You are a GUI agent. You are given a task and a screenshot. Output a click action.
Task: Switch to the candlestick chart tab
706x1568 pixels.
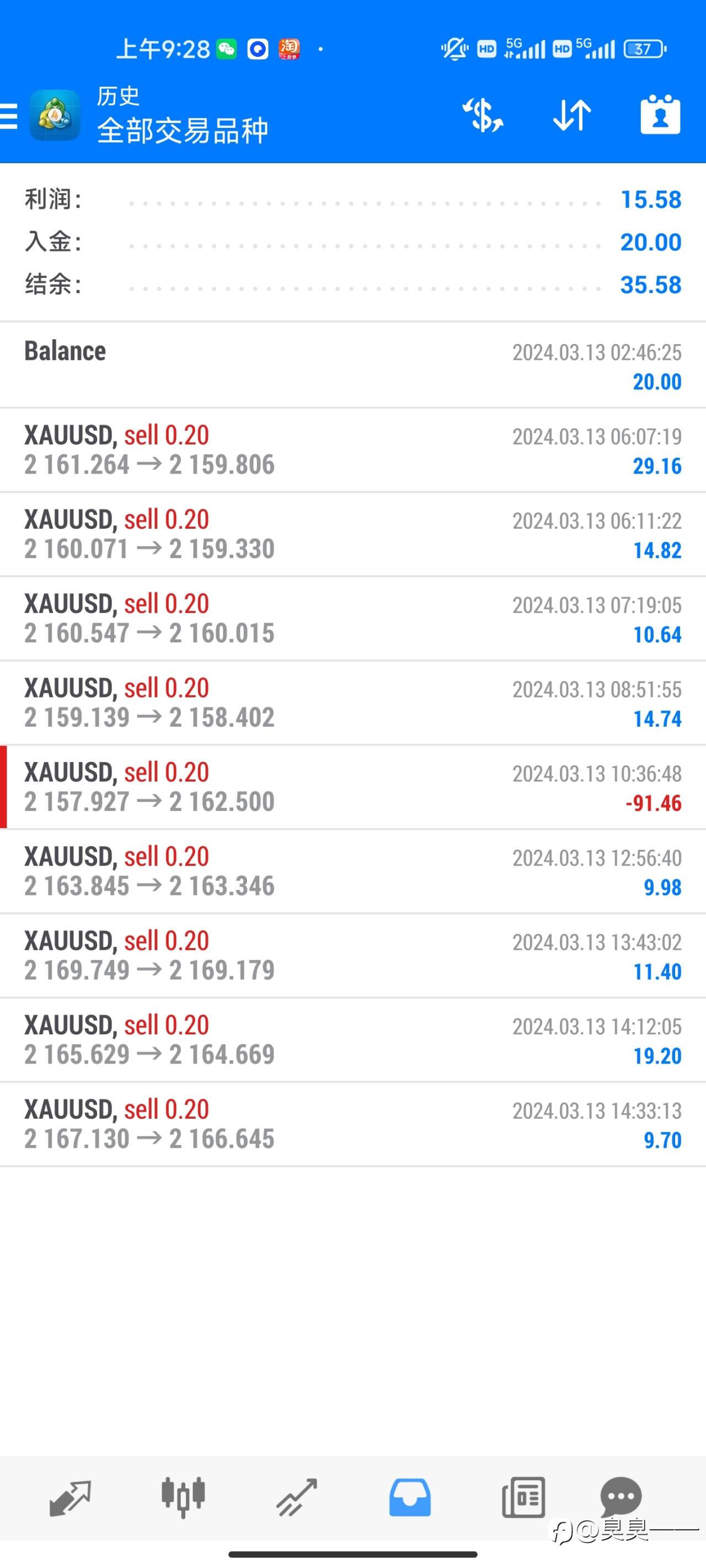[x=183, y=1497]
